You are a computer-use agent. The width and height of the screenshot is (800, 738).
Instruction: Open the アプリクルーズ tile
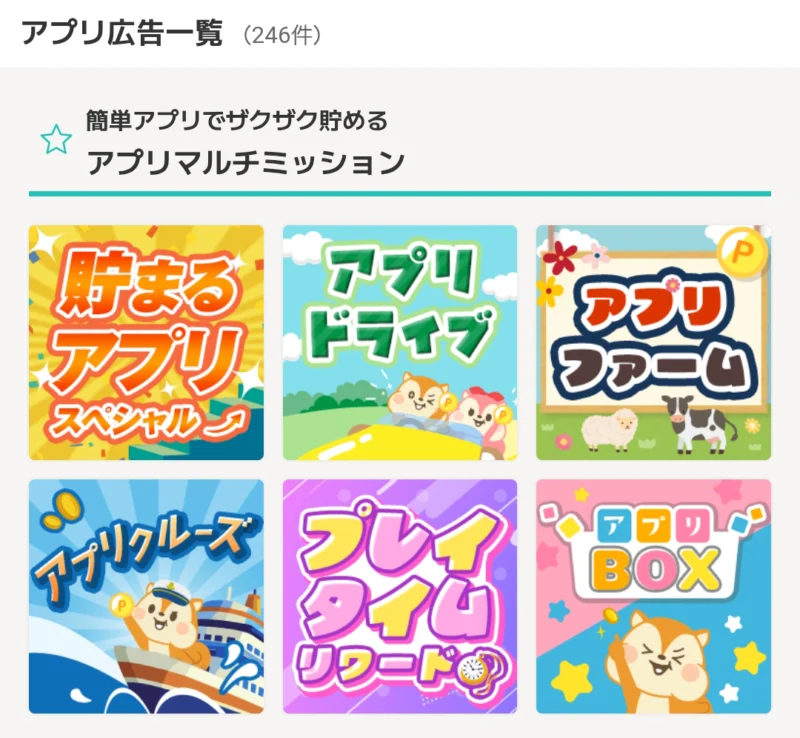coord(146,596)
